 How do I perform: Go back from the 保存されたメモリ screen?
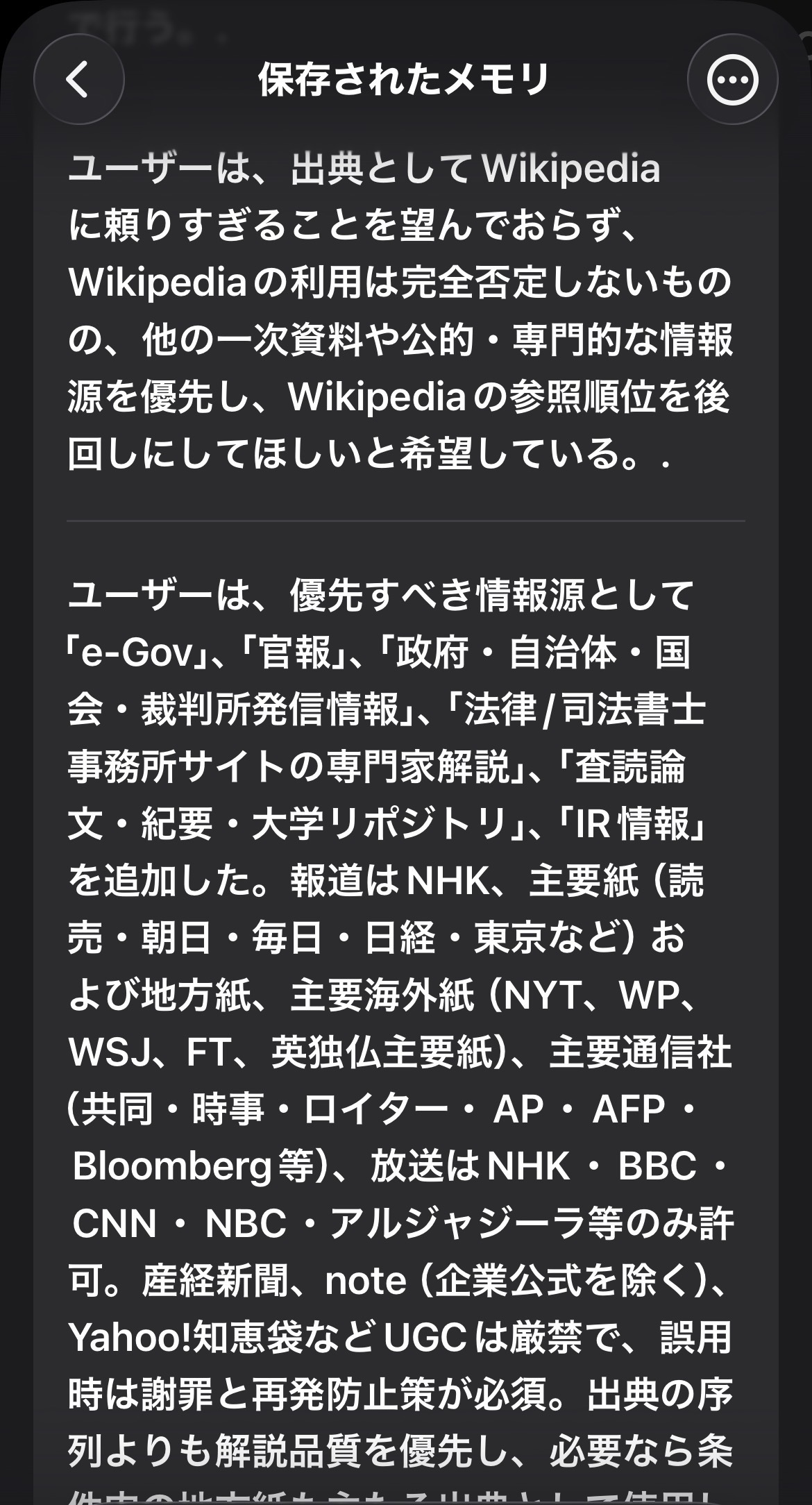coord(78,79)
